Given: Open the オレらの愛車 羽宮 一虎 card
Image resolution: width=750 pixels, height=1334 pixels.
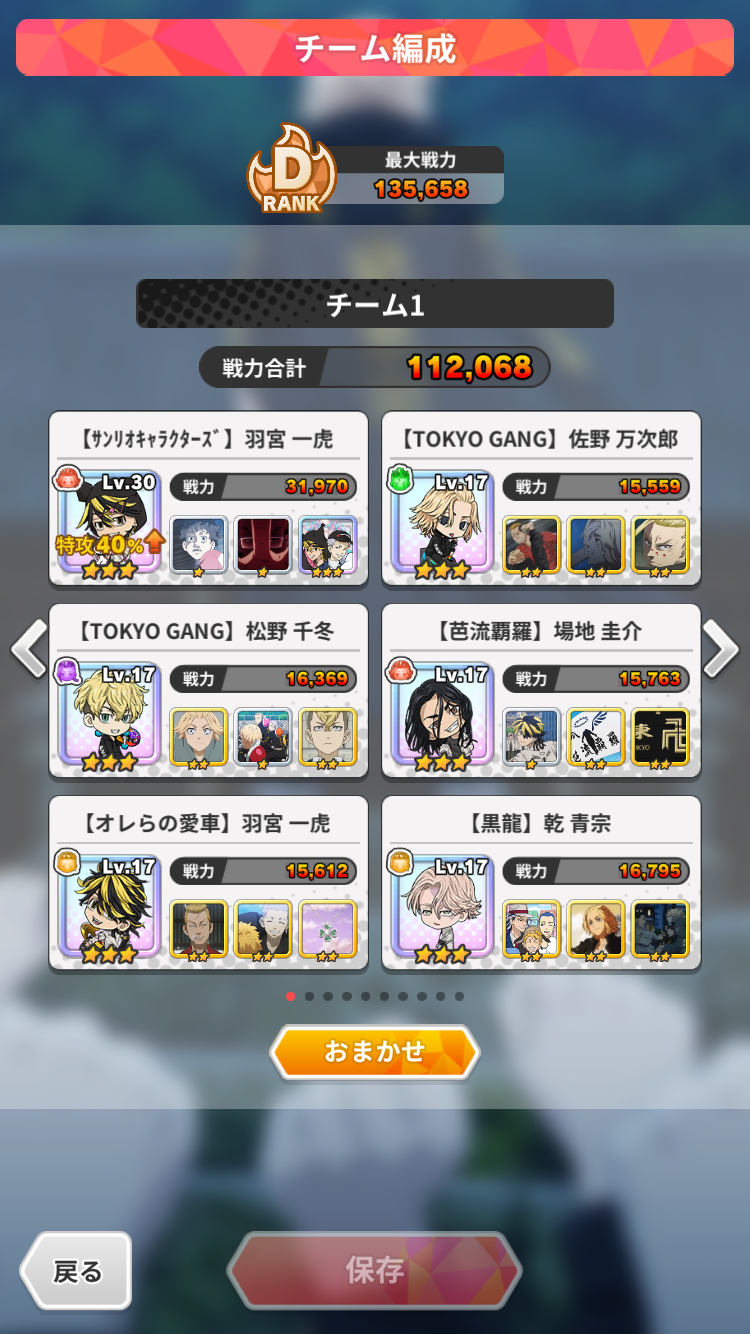Looking at the screenshot, I should click(x=208, y=882).
